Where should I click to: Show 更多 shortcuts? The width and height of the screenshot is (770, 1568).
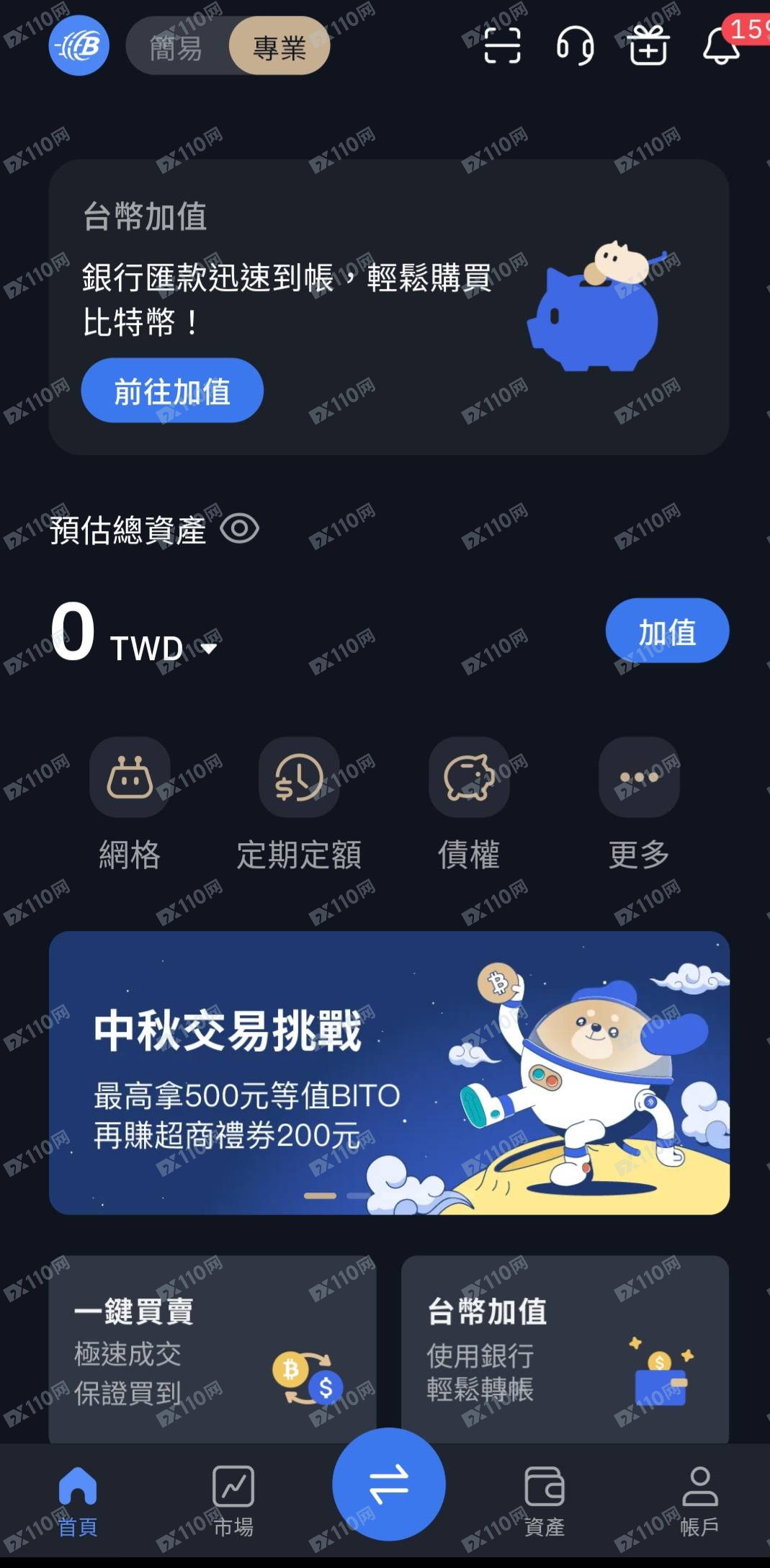pyautogui.click(x=639, y=778)
